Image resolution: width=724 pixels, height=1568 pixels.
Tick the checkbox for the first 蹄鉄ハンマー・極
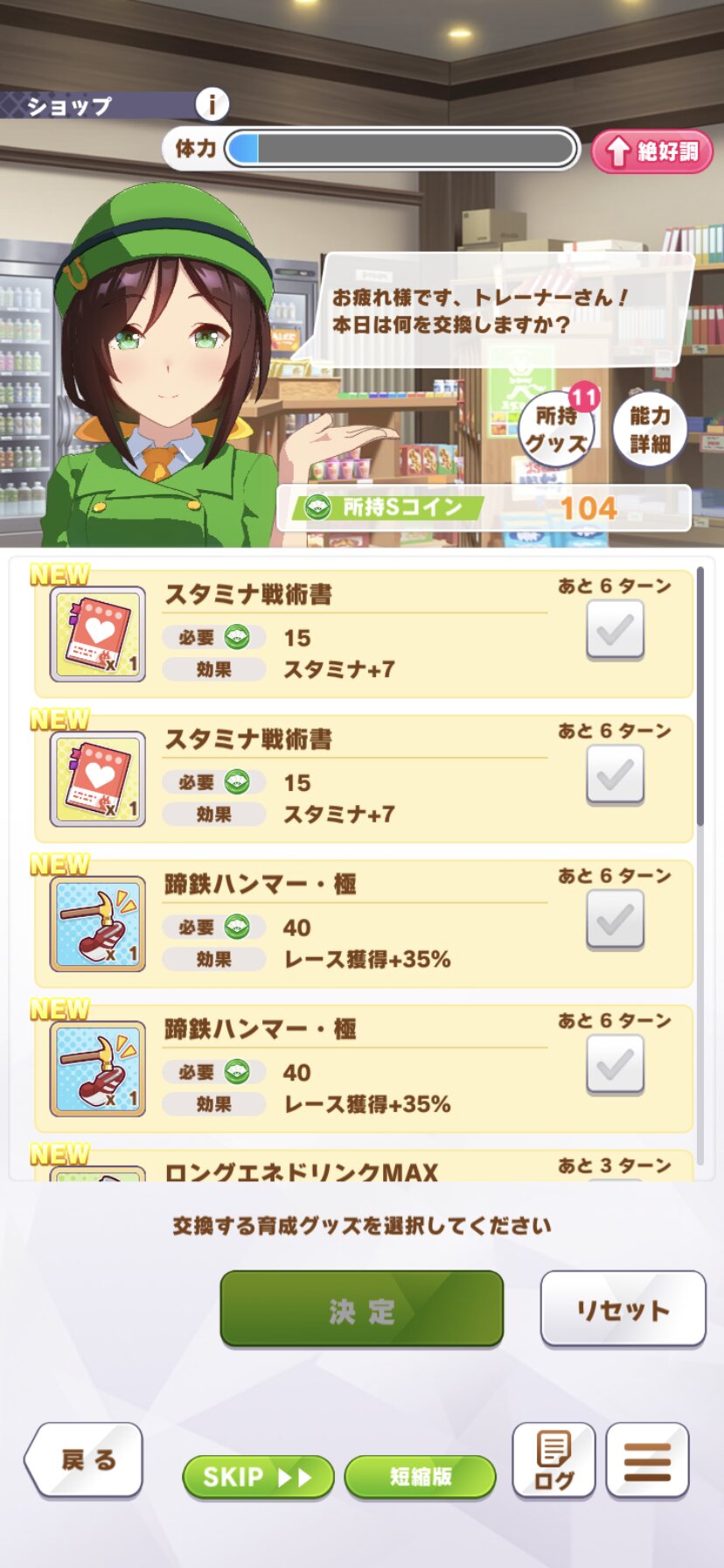point(615,919)
